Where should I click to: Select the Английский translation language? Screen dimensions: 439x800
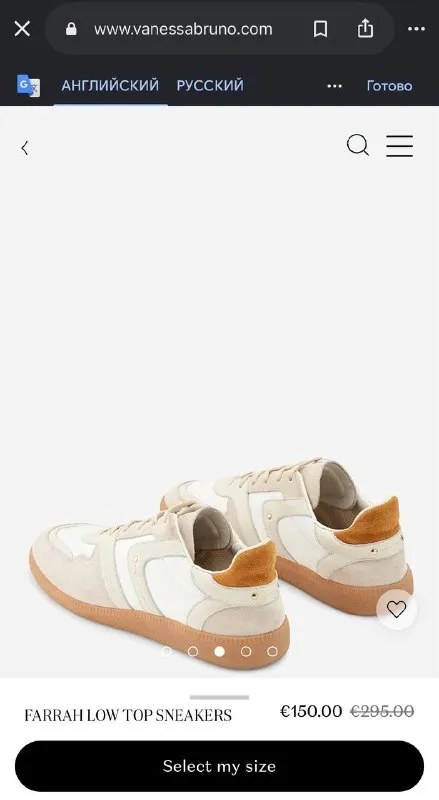pyautogui.click(x=110, y=85)
